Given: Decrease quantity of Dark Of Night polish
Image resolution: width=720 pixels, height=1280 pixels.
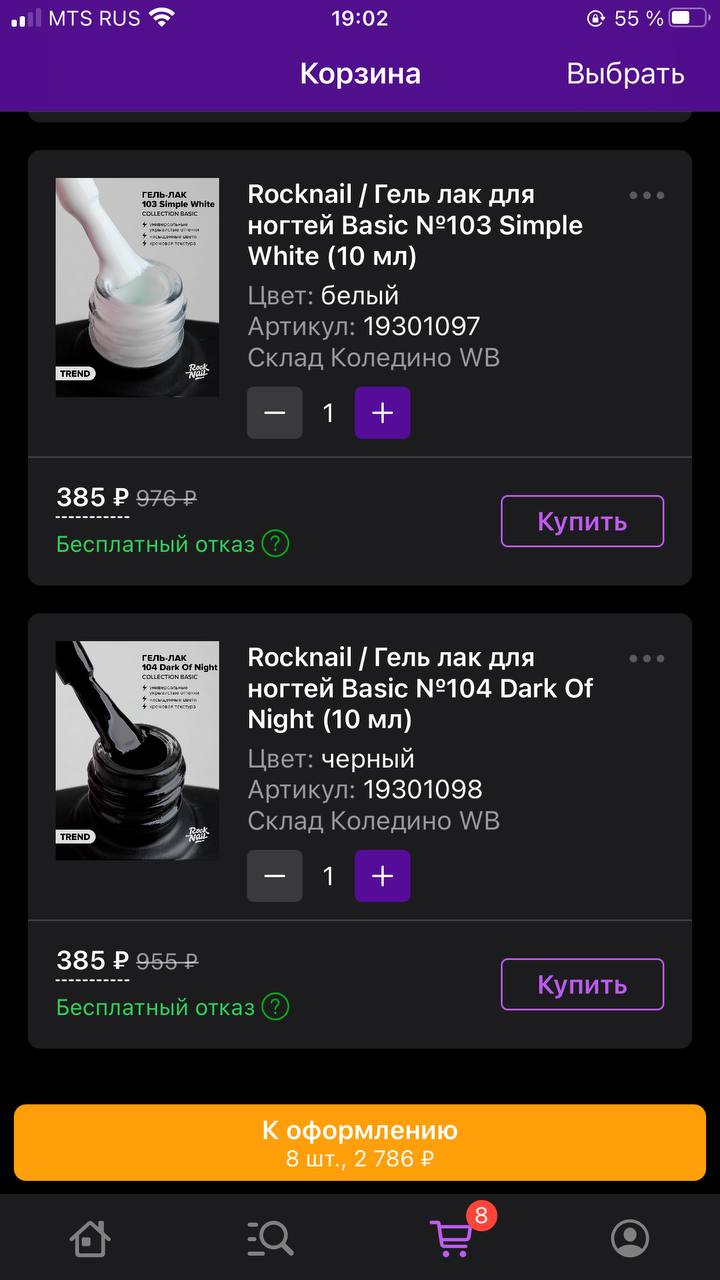Looking at the screenshot, I should click(x=275, y=876).
